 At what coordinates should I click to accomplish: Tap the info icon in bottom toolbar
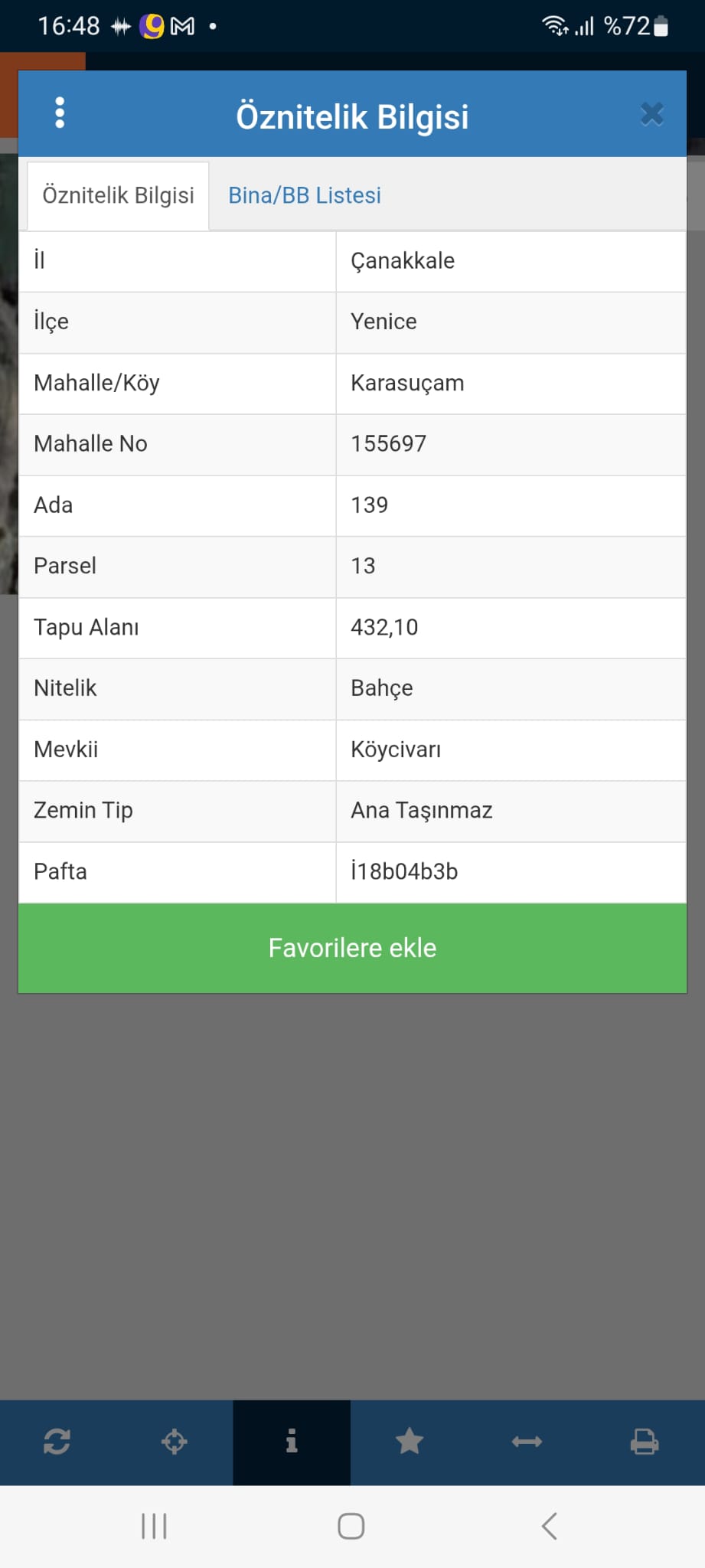click(x=292, y=1442)
